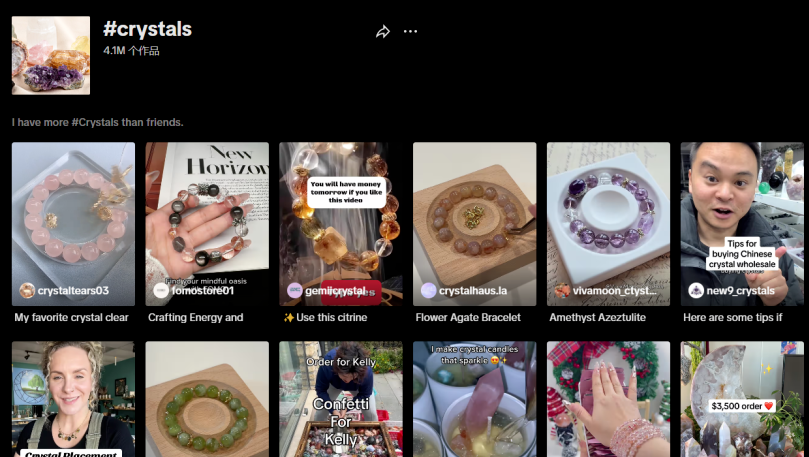Open the crystal candles that sparkle video

(x=474, y=400)
